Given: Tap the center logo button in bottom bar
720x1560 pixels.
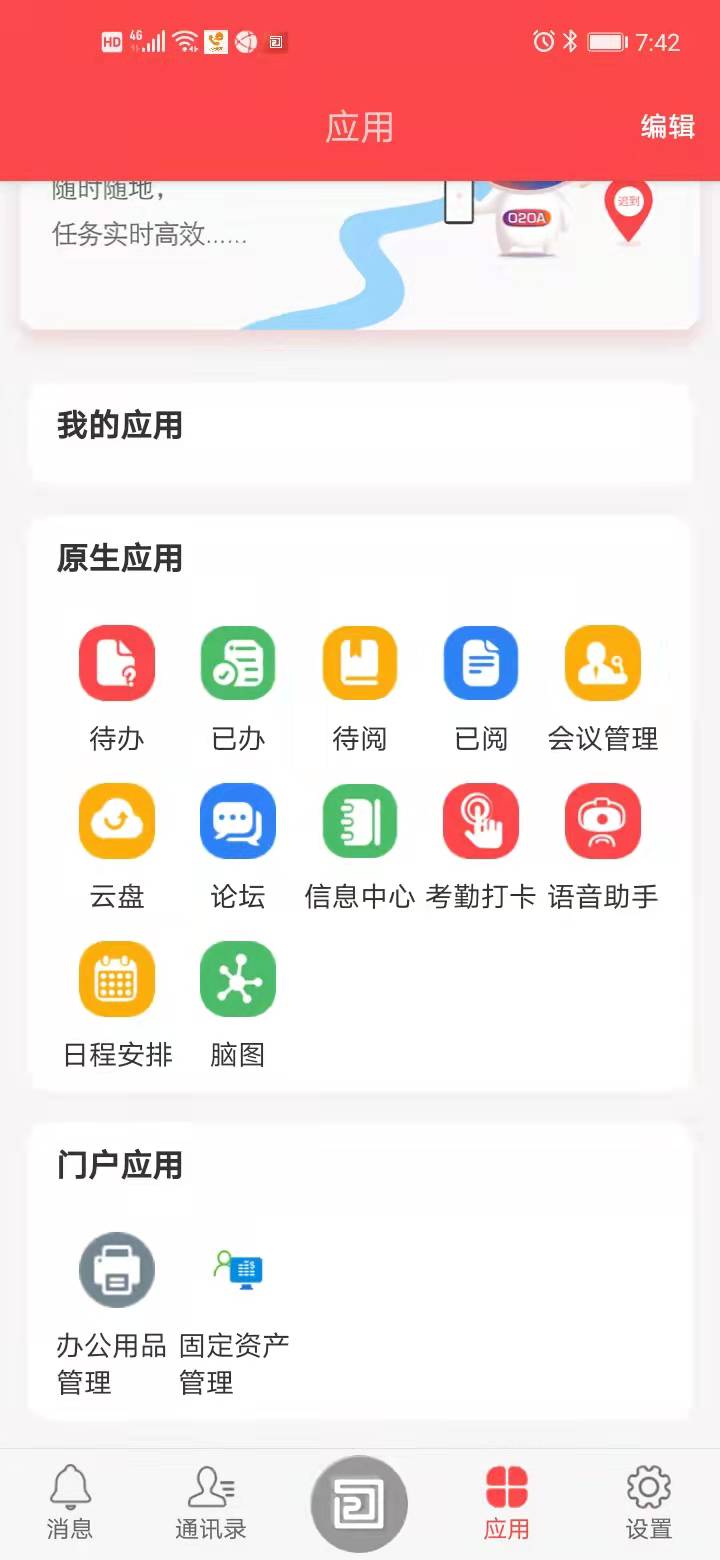Looking at the screenshot, I should coord(359,1503).
